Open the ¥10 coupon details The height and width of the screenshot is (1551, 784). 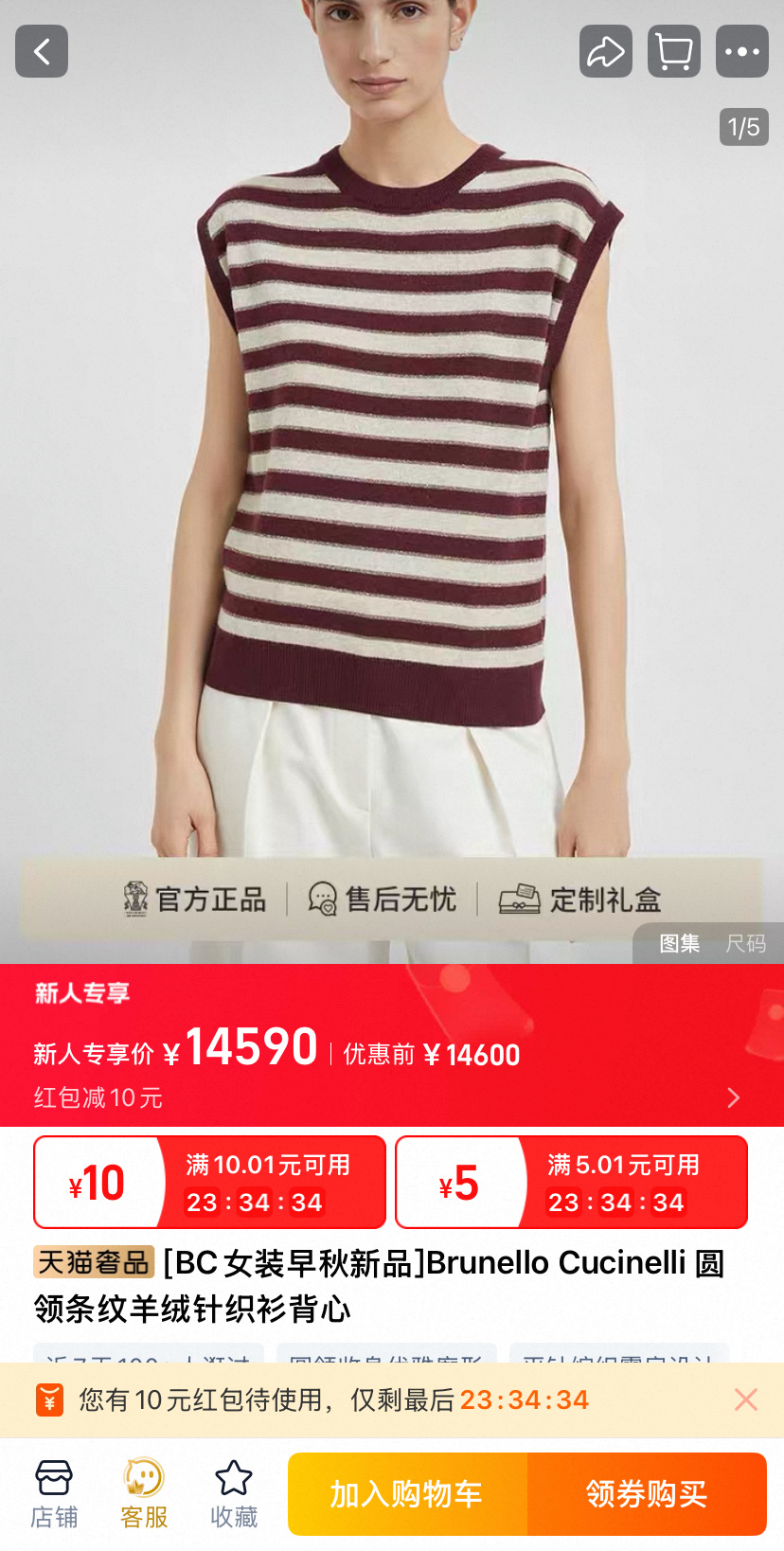(x=208, y=1181)
